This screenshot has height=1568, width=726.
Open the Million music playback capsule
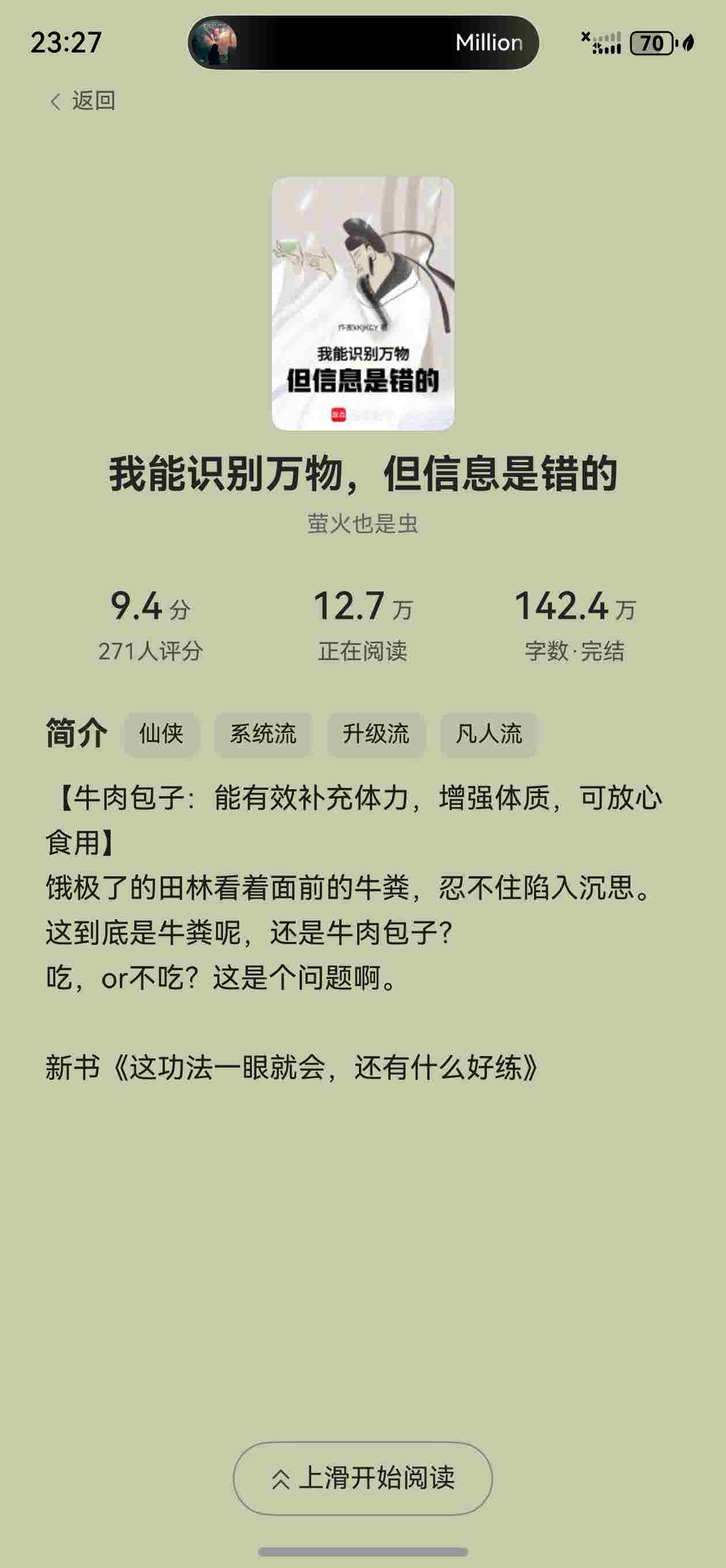point(364,43)
